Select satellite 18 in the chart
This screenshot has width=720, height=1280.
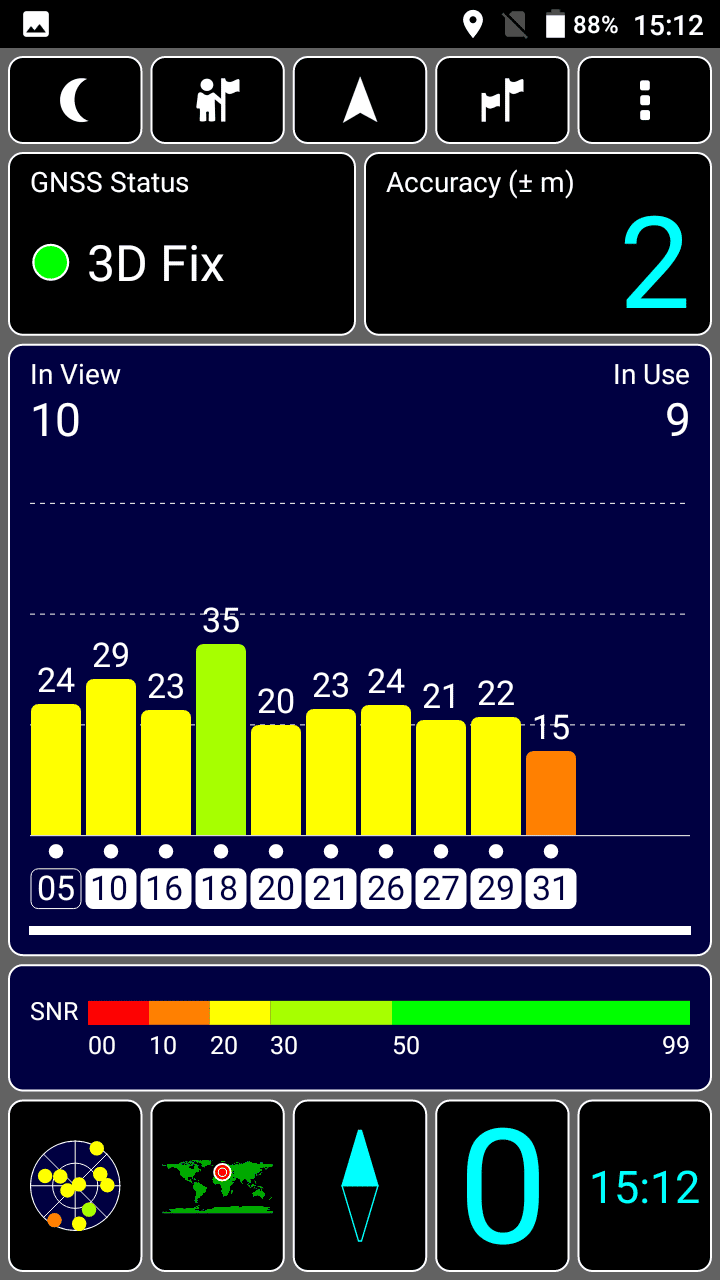click(221, 888)
